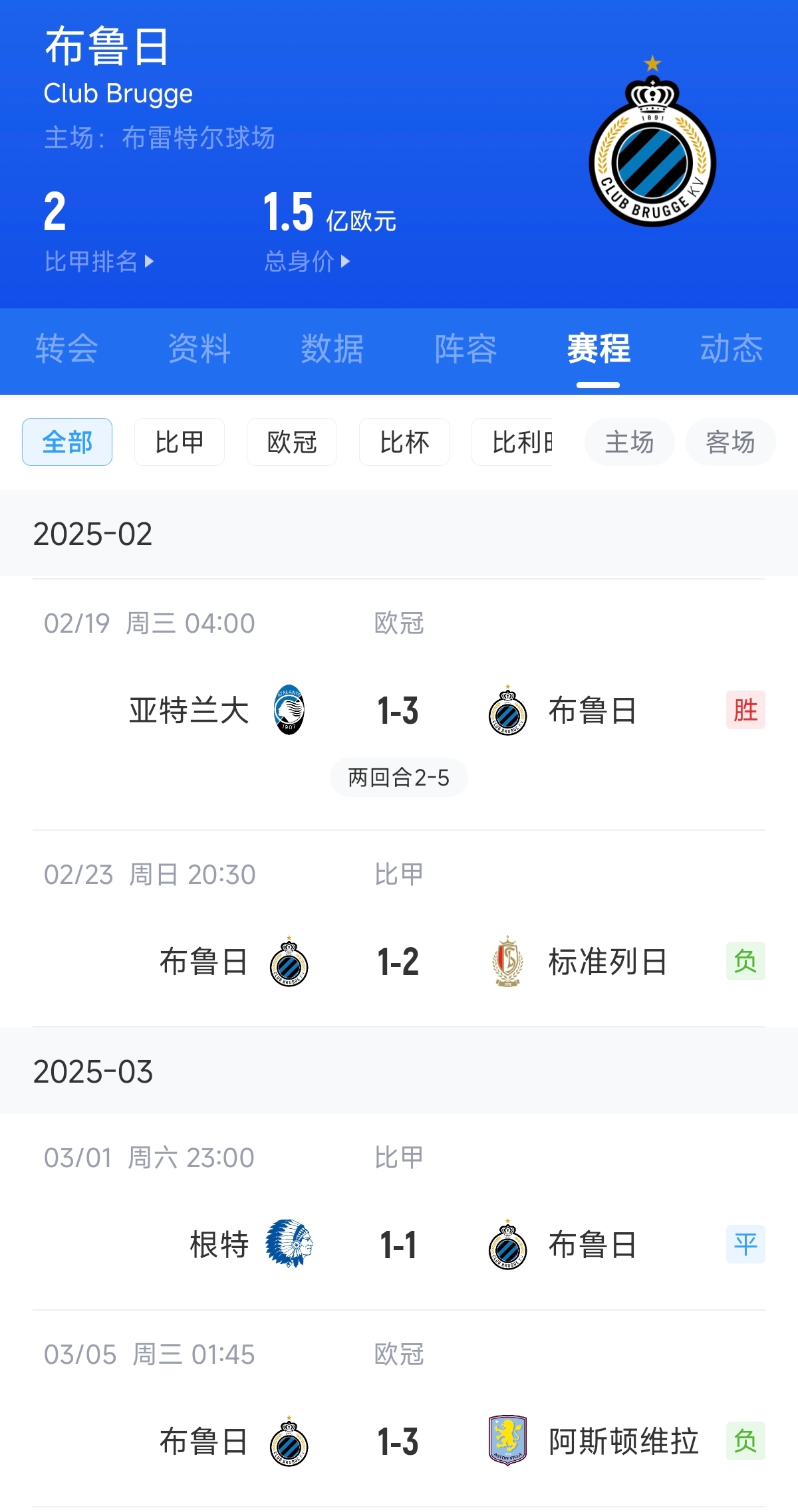Switch to the 动态 tab
Screen dimensions: 798x1512
pyautogui.click(x=731, y=348)
